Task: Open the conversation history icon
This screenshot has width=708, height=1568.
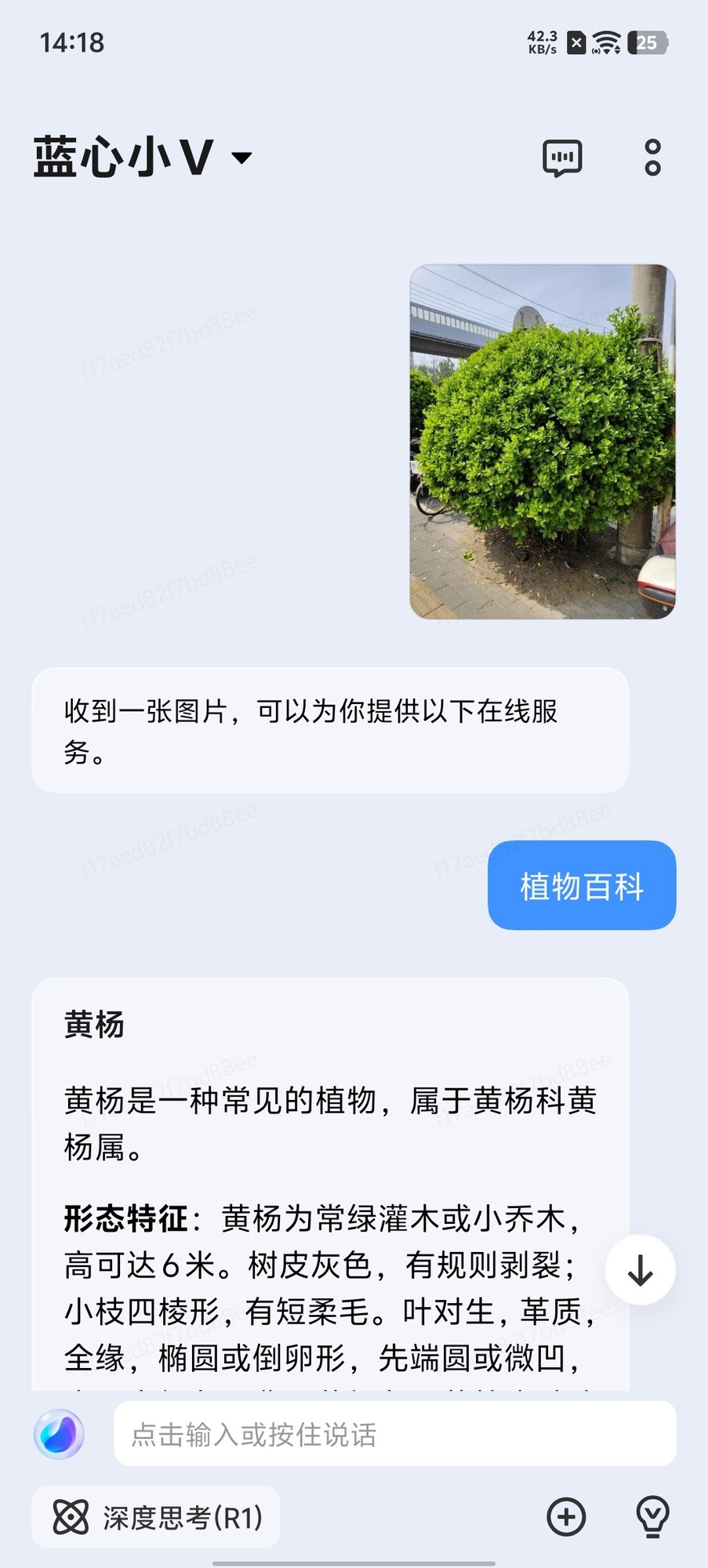Action: pos(562,158)
